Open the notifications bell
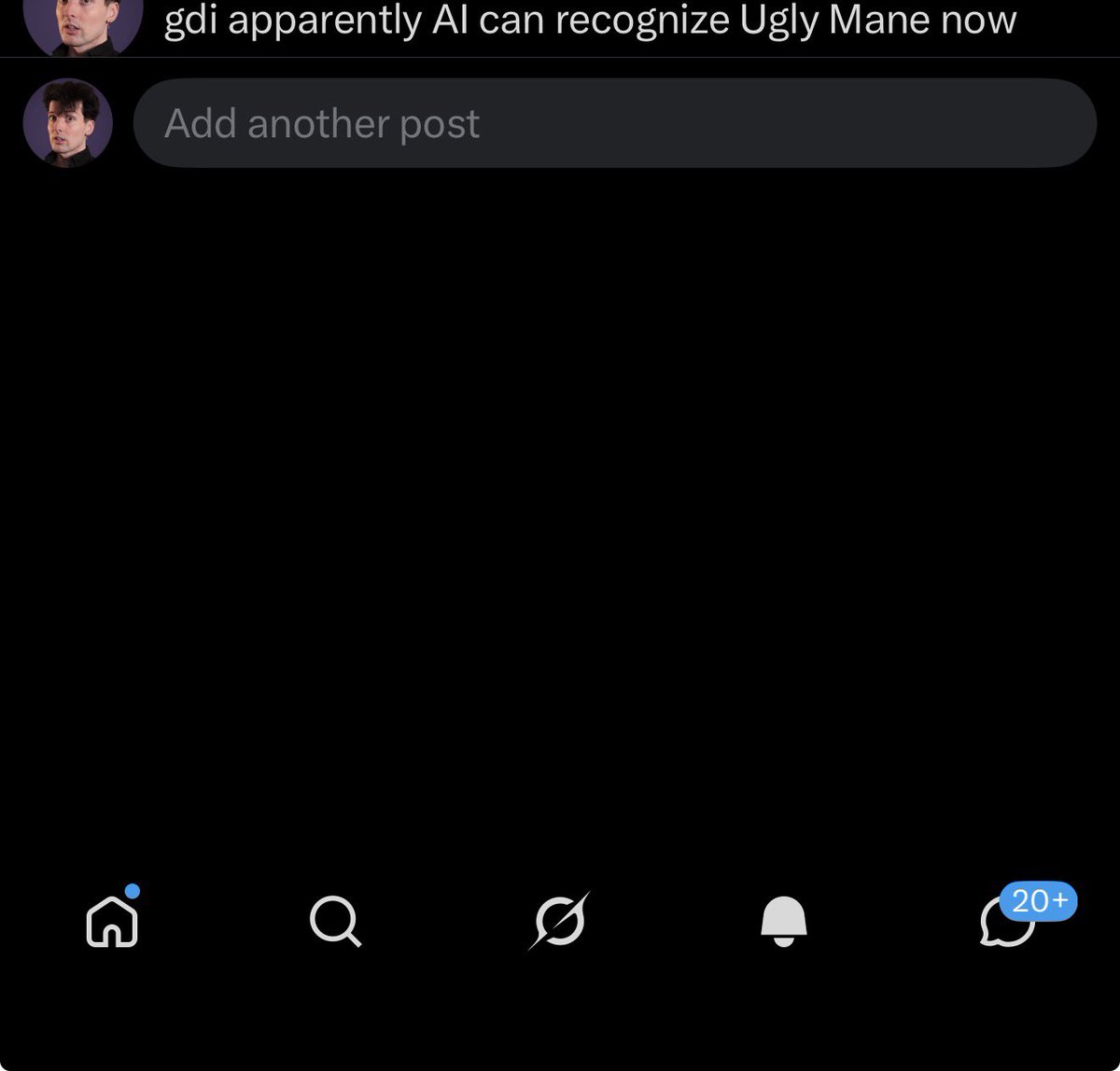Image resolution: width=1120 pixels, height=1071 pixels. [x=784, y=922]
